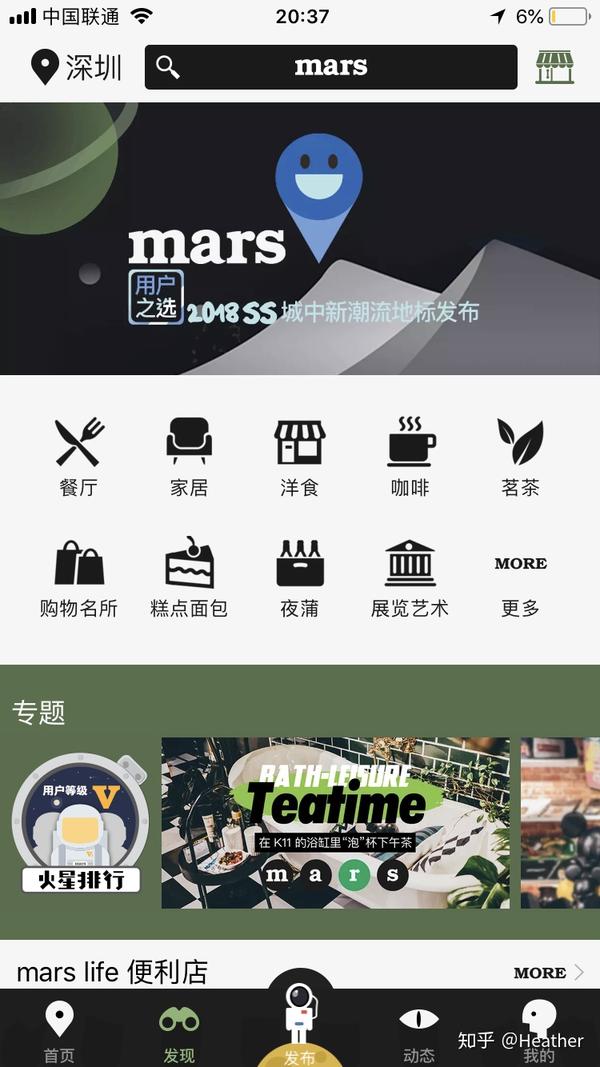Open the 茗茶 category

click(x=520, y=456)
